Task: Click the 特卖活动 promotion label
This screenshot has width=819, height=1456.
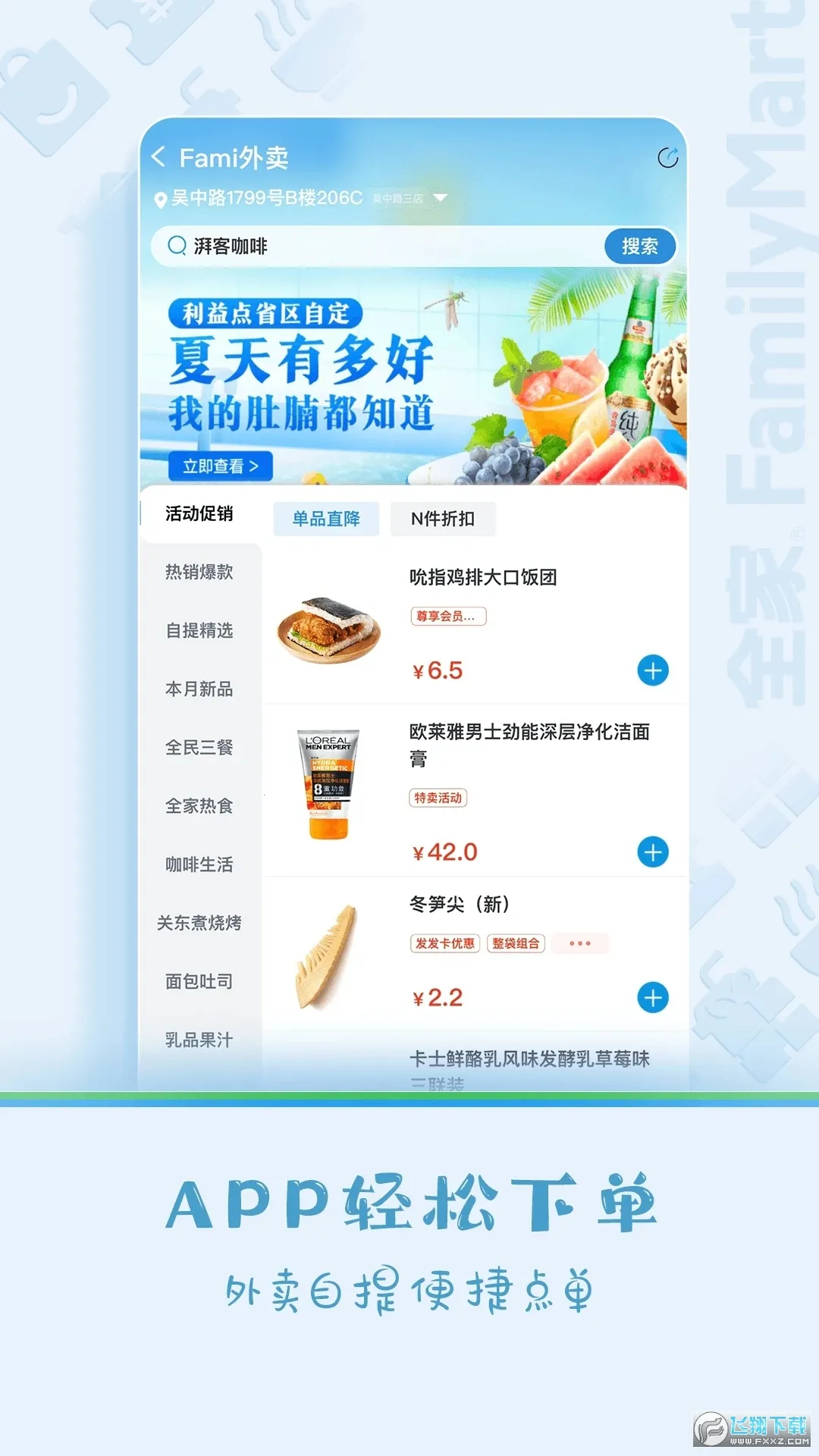Action: 438,799
